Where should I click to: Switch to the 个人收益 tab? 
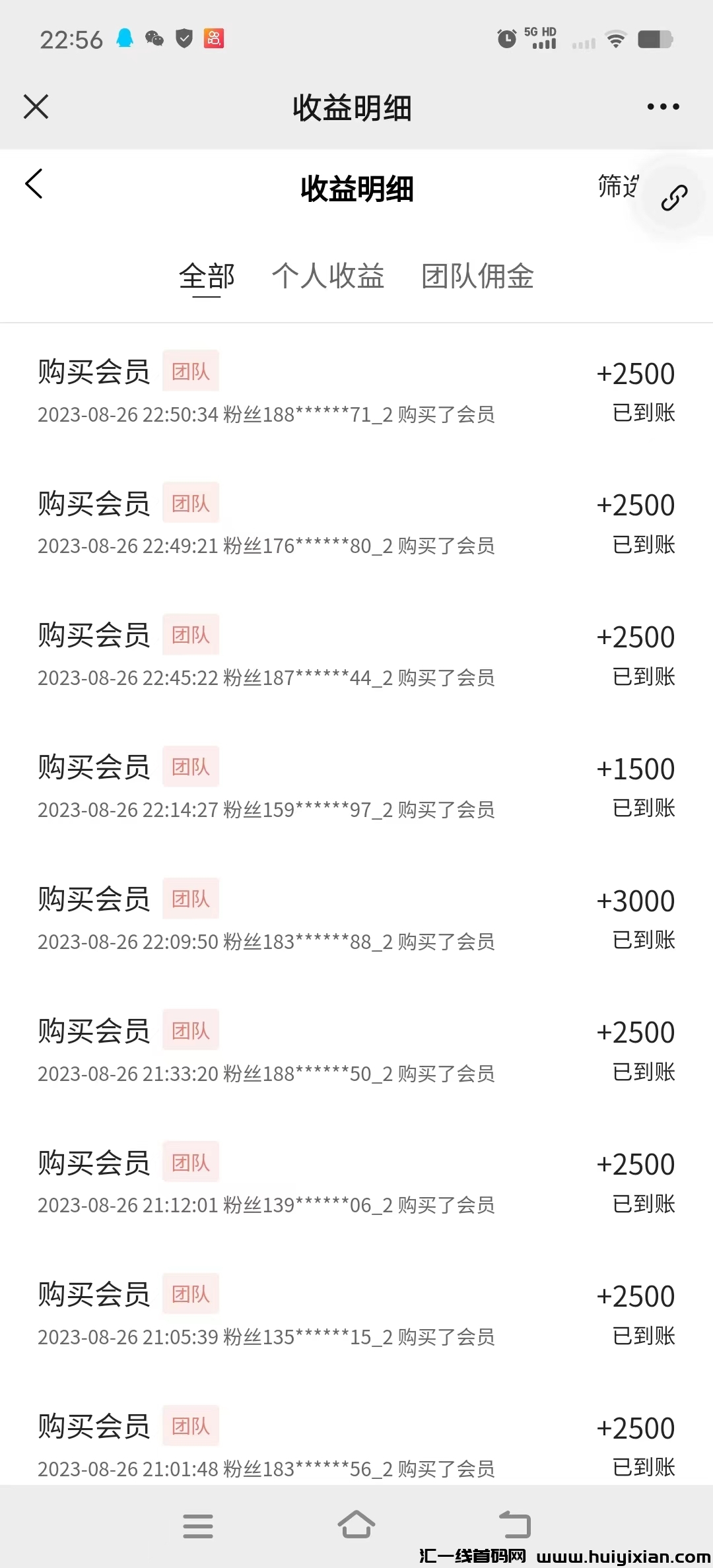[328, 276]
